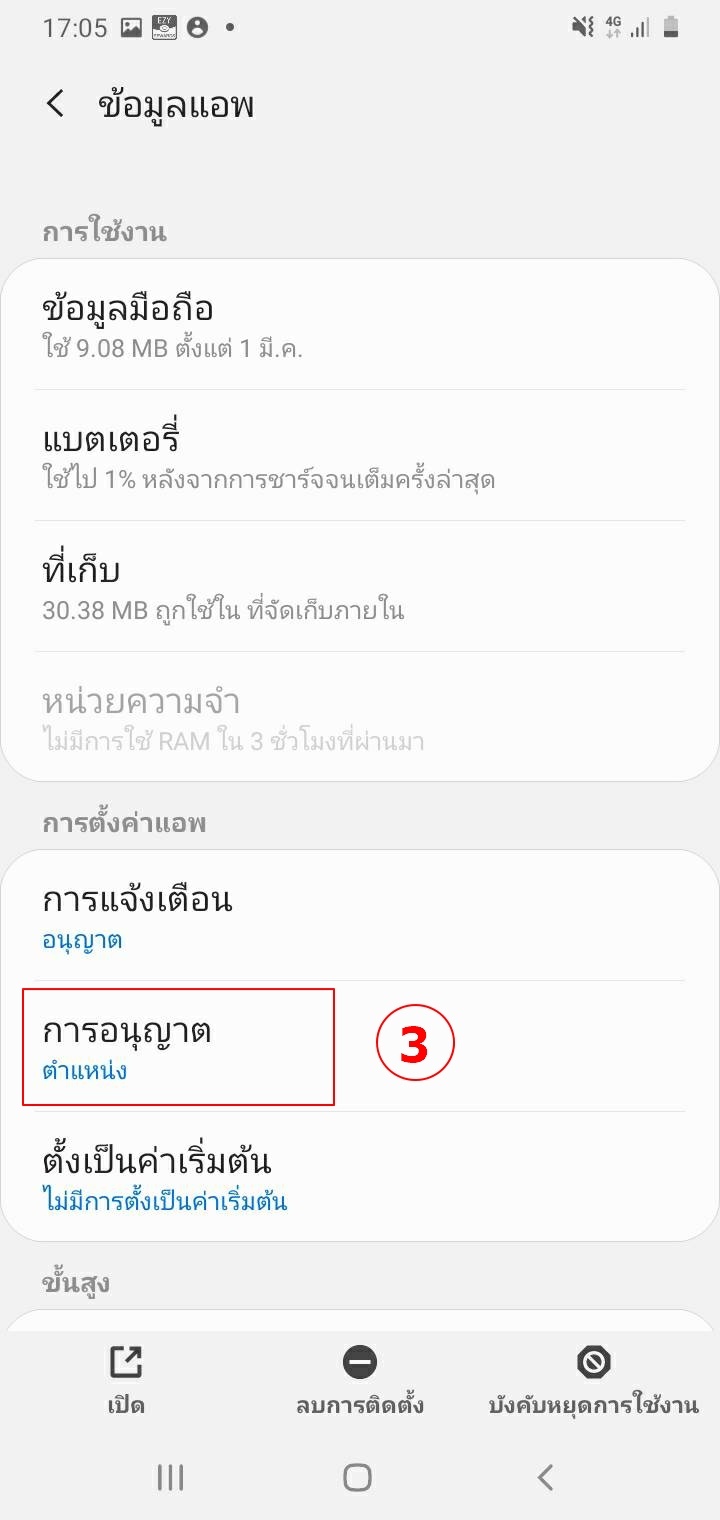Viewport: 720px width, 1520px height.
Task: Tap ลบการติดตั้ง to uninstall the app
Action: (360, 1380)
